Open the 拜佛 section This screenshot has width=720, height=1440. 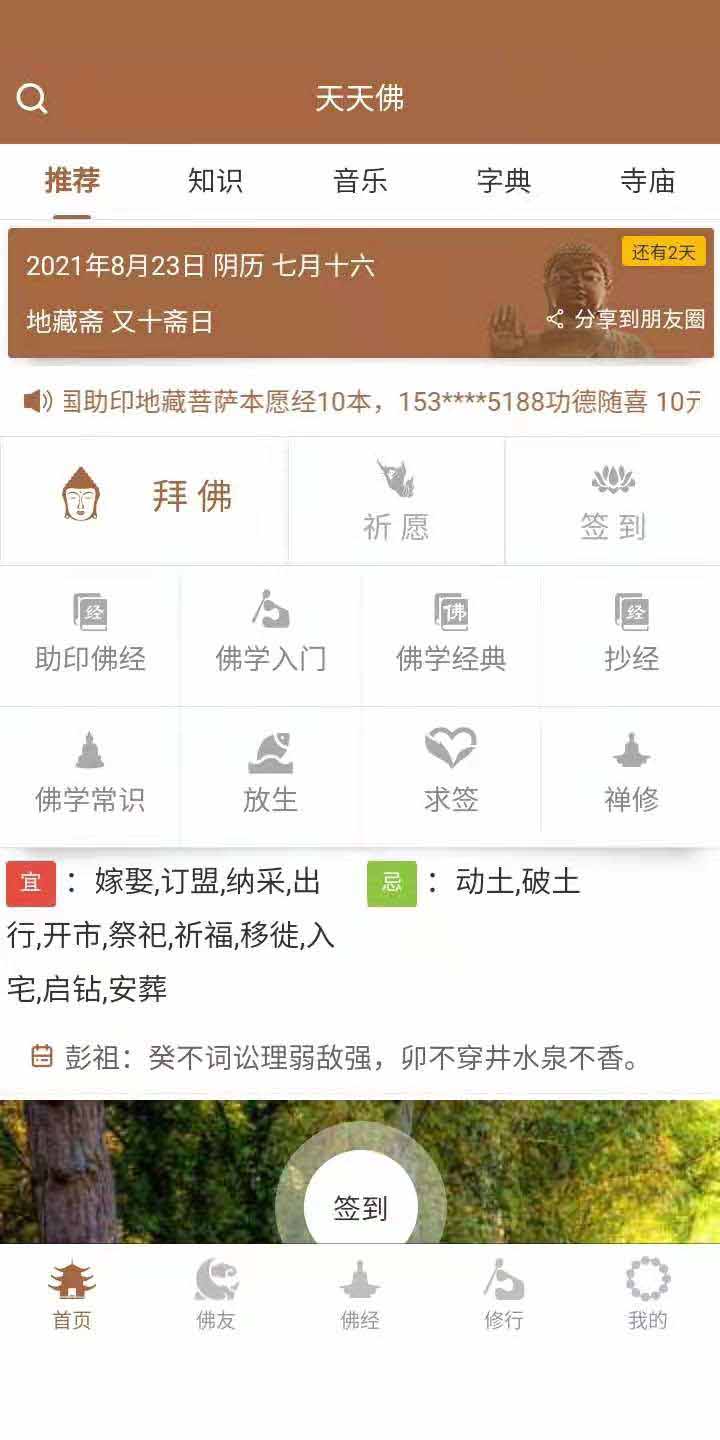[x=146, y=497]
